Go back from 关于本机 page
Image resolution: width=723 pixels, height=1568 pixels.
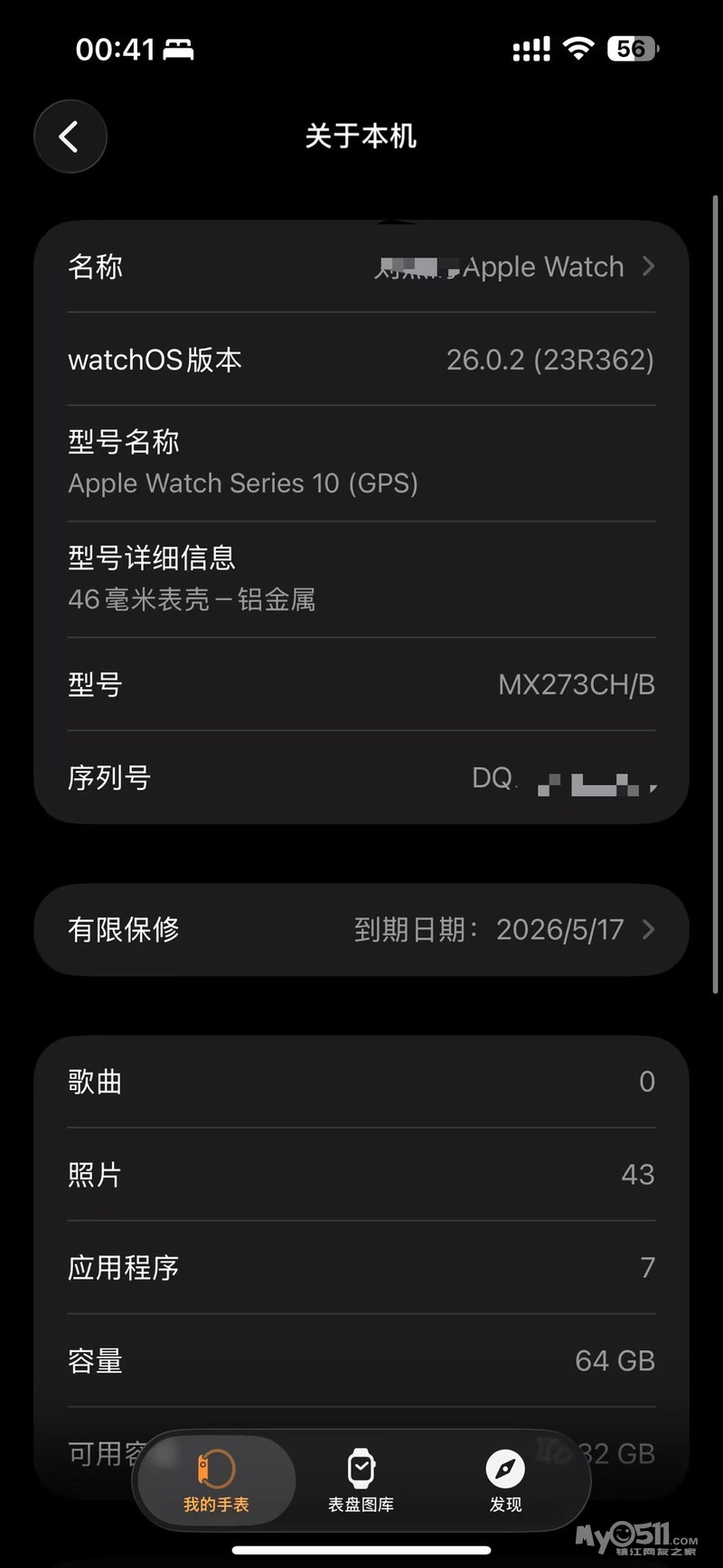[70, 136]
